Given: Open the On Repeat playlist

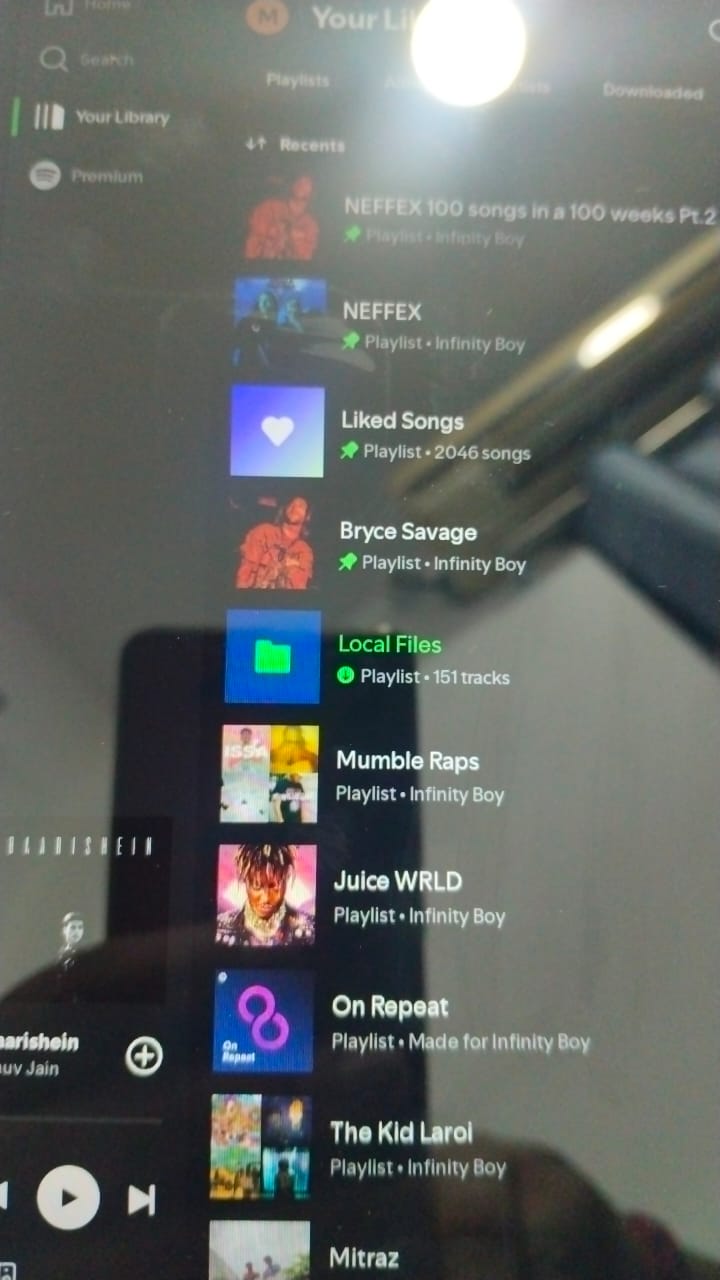Looking at the screenshot, I should [389, 1007].
